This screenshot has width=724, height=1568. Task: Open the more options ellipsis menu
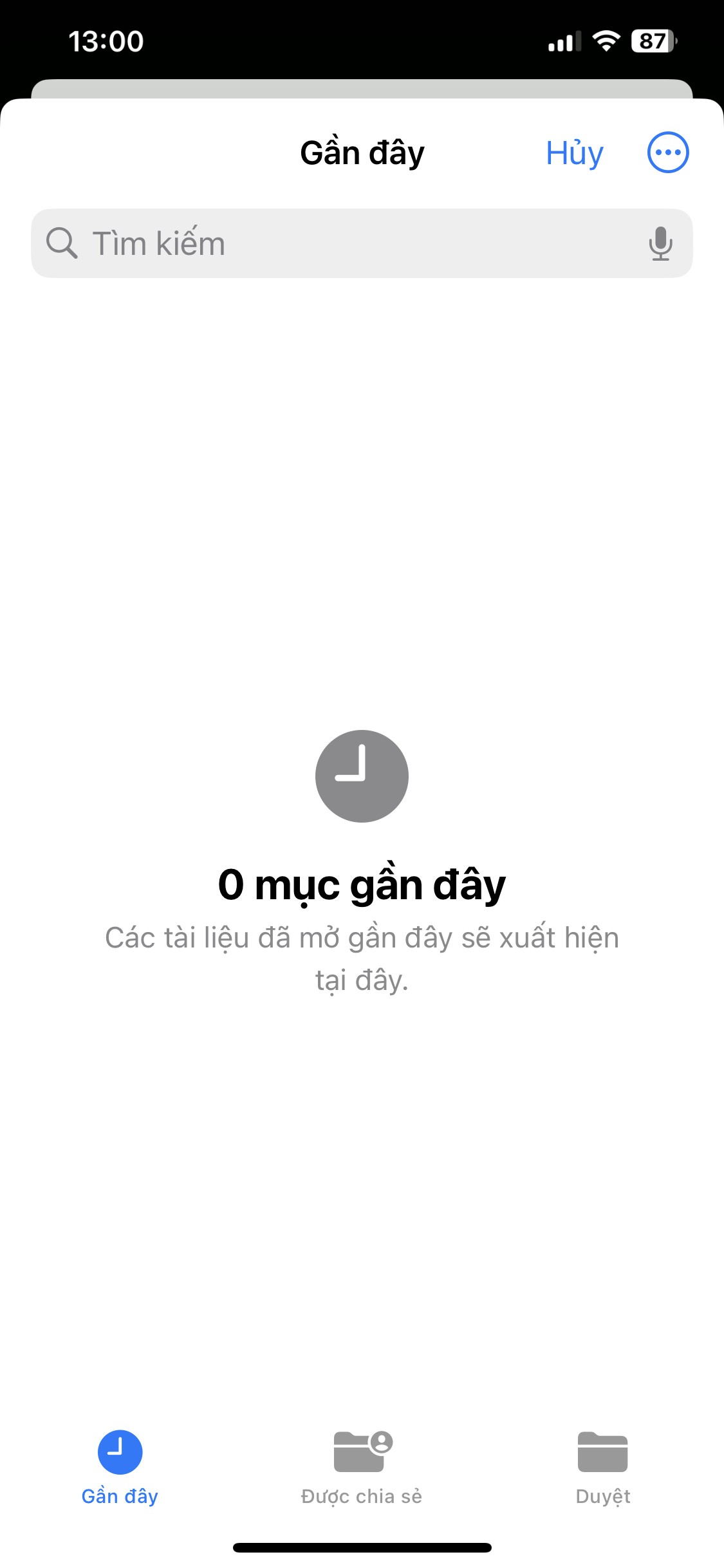[x=668, y=153]
